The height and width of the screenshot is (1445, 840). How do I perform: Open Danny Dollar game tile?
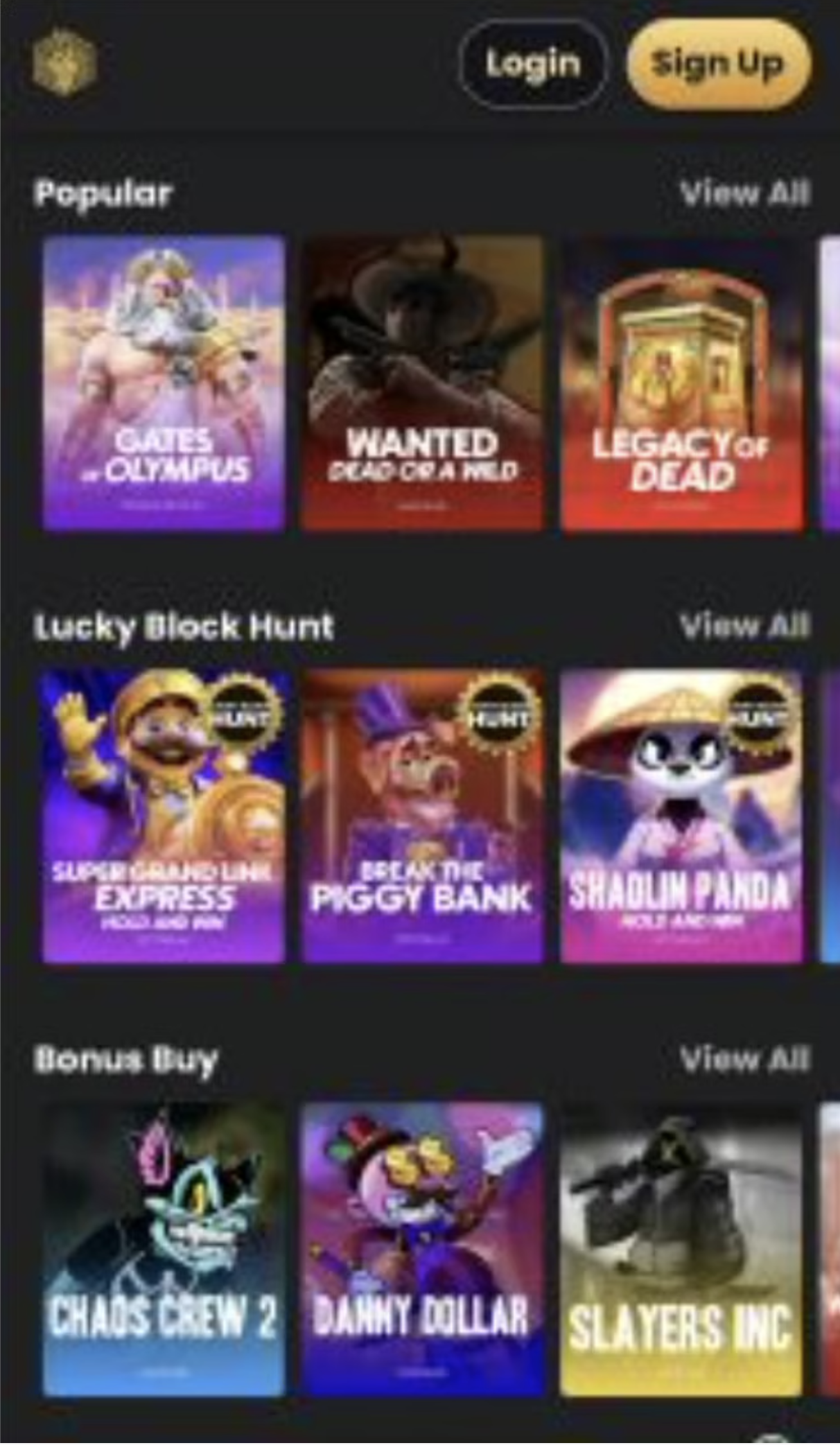423,1249
